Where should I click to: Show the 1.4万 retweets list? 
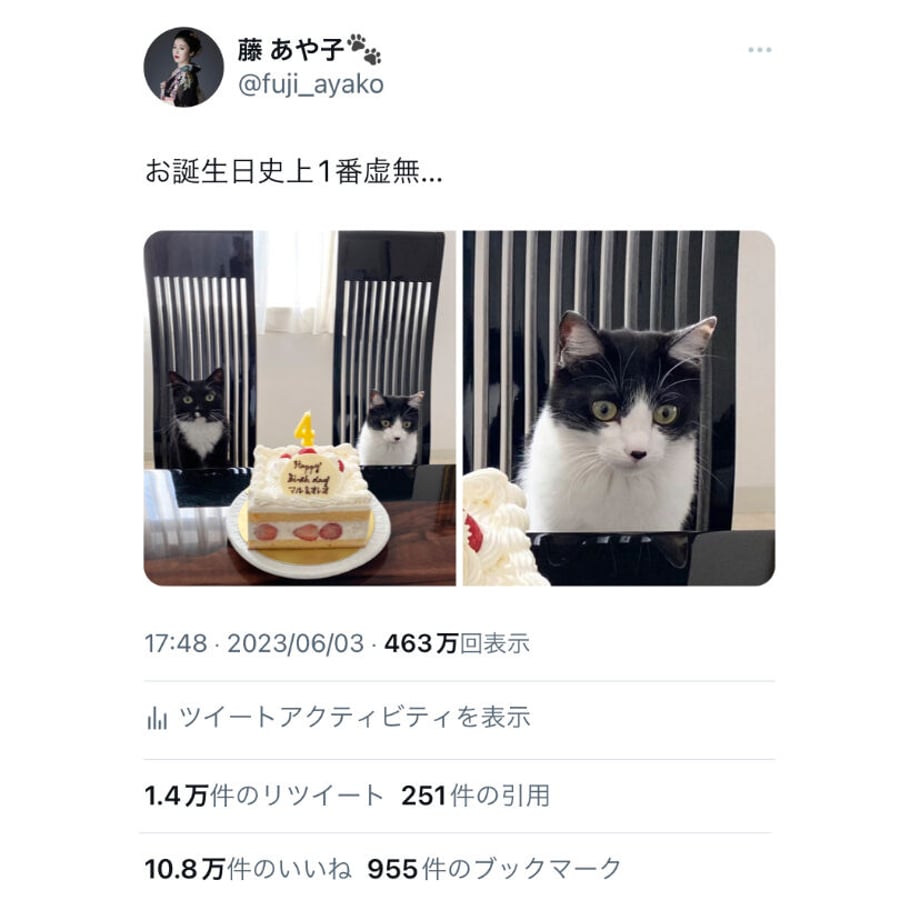tap(264, 796)
